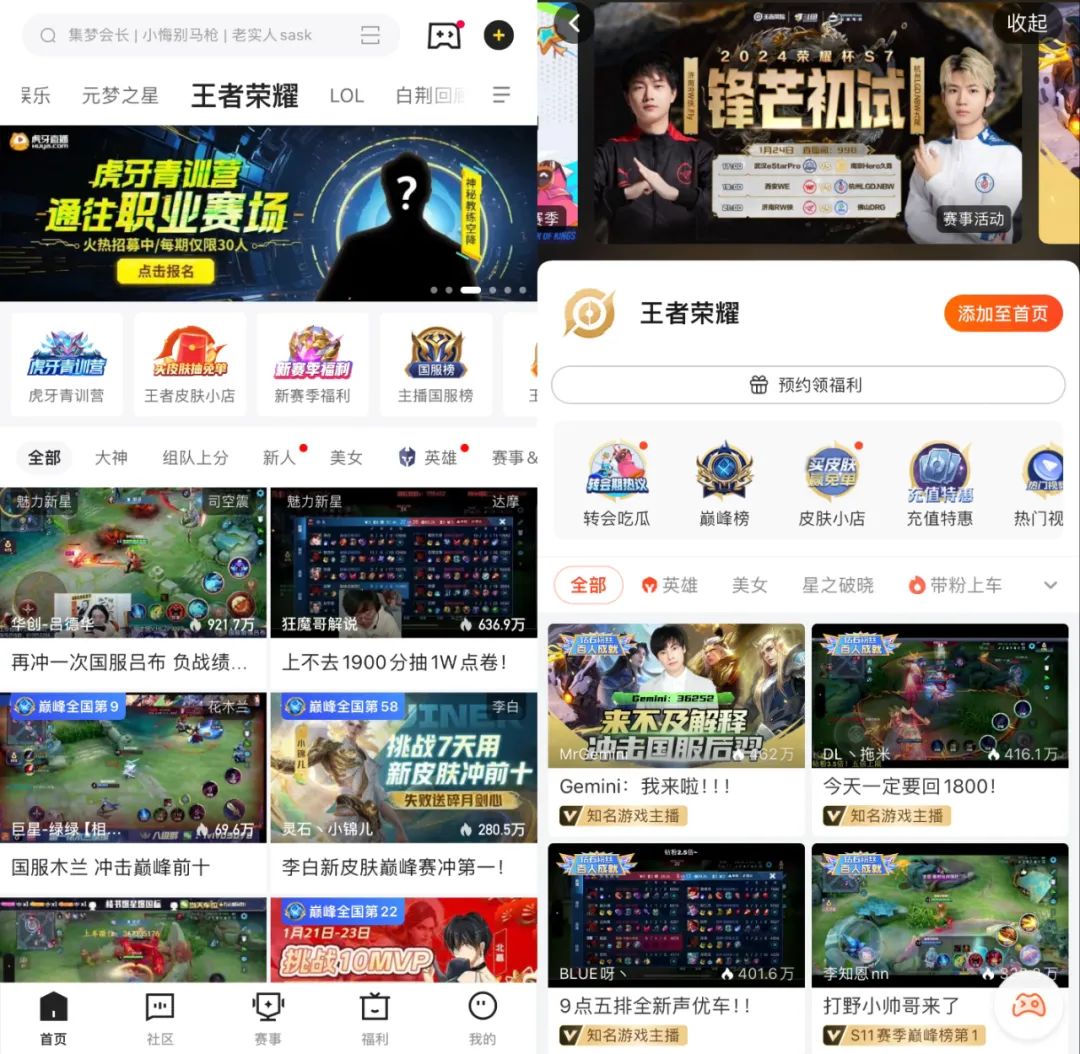This screenshot has width=1080, height=1054.
Task: Select the 带粉上车 filter
Action: [x=955, y=585]
